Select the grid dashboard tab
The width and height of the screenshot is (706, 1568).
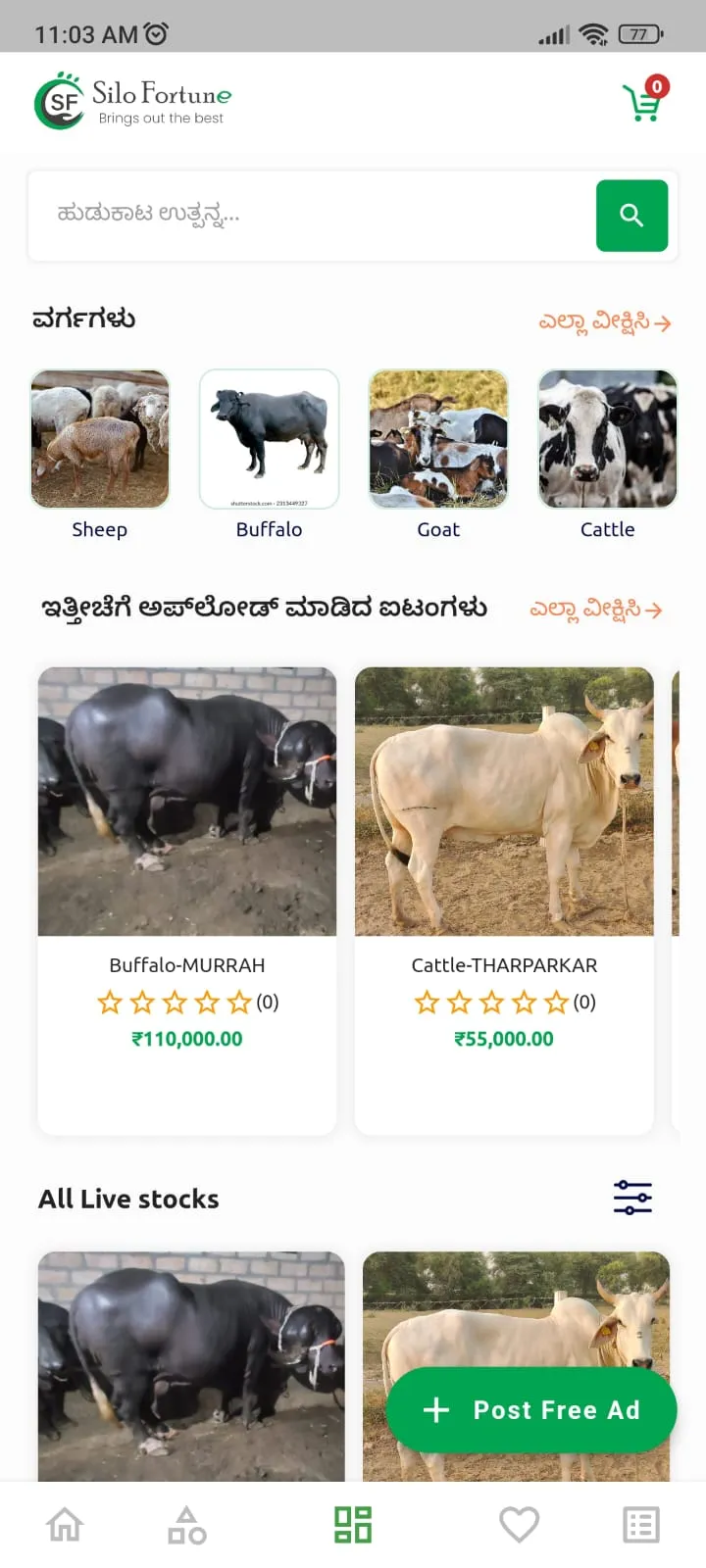pyautogui.click(x=353, y=1525)
